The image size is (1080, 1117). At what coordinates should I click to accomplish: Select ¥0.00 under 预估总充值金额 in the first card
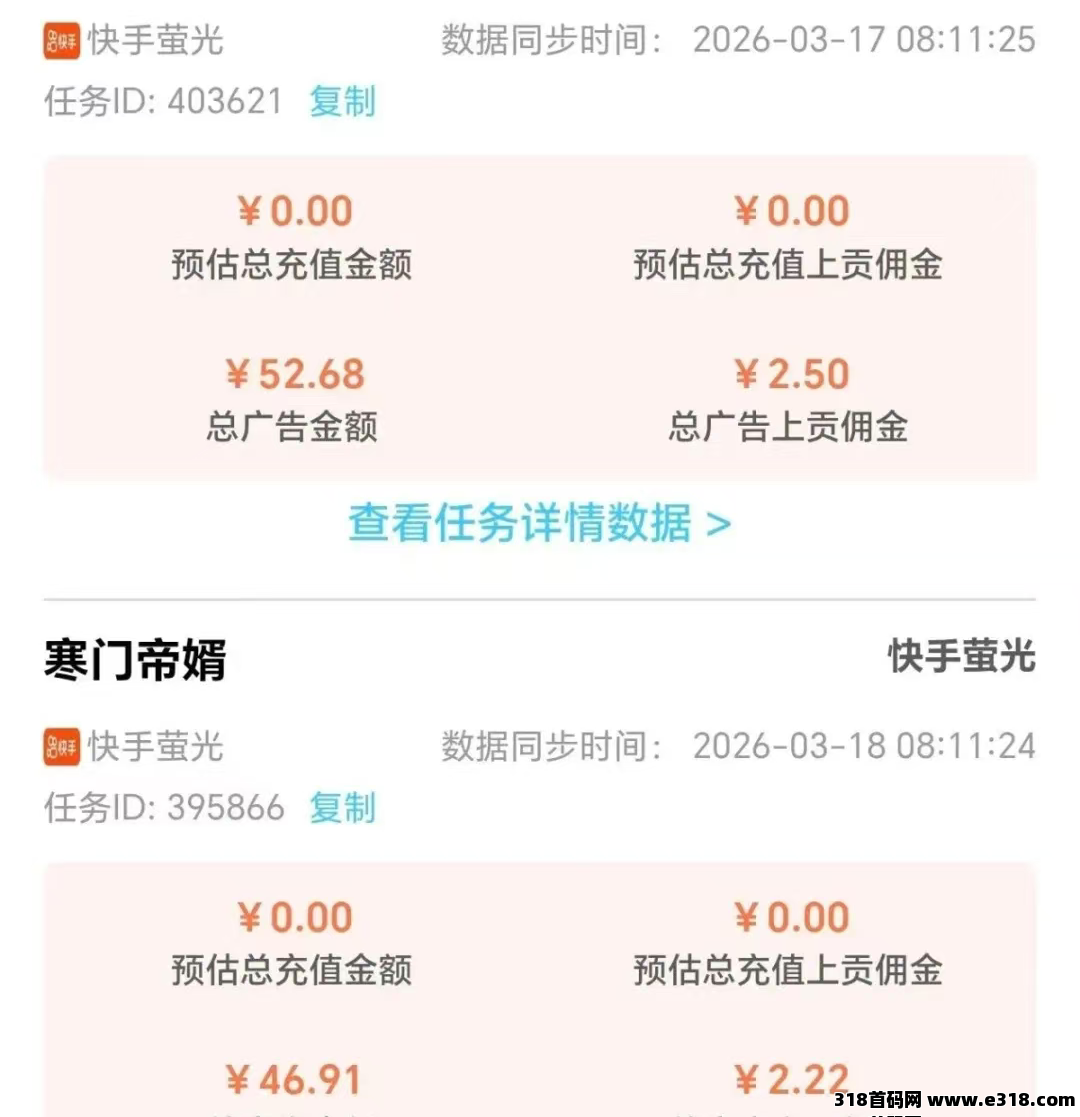(x=295, y=211)
